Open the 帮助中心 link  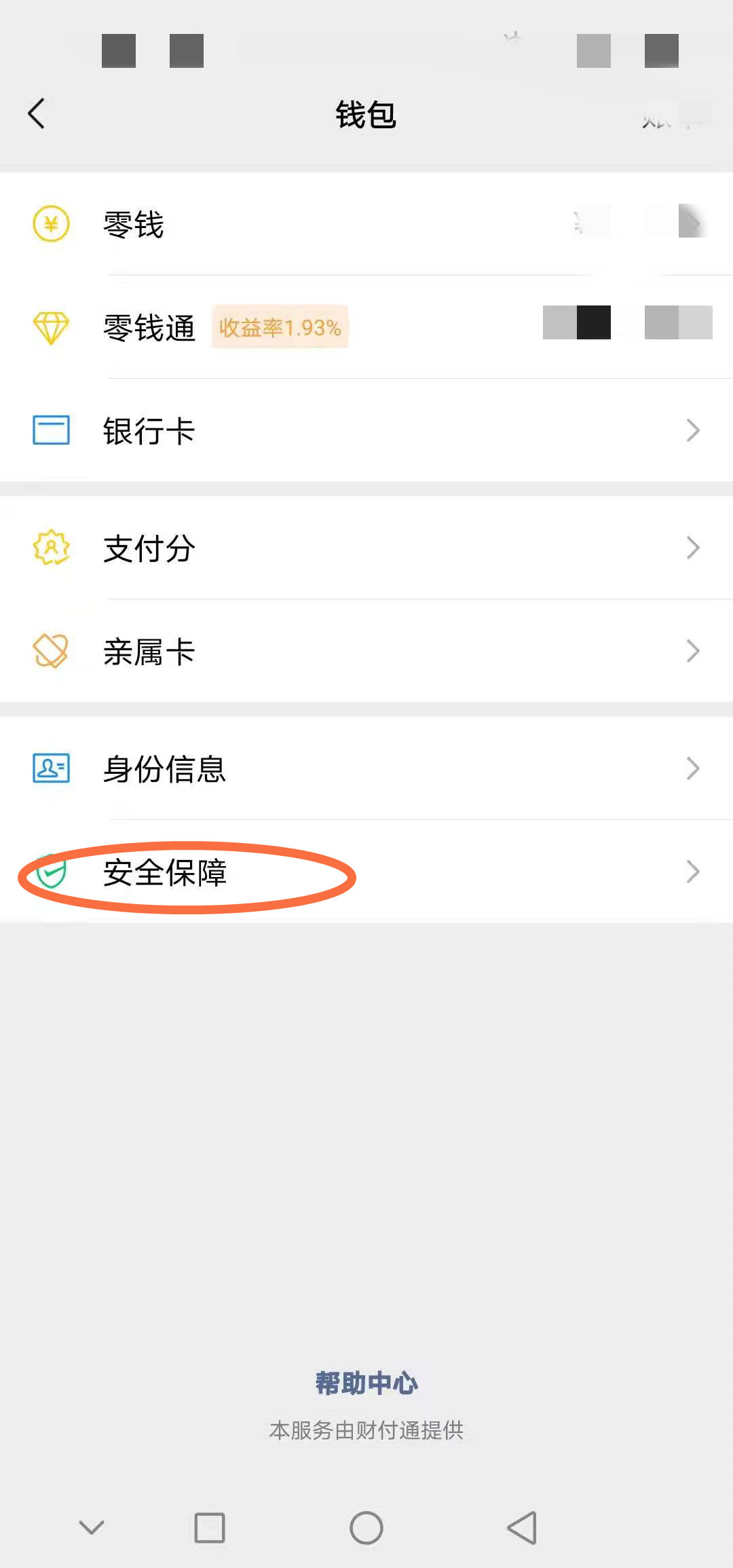(366, 1383)
